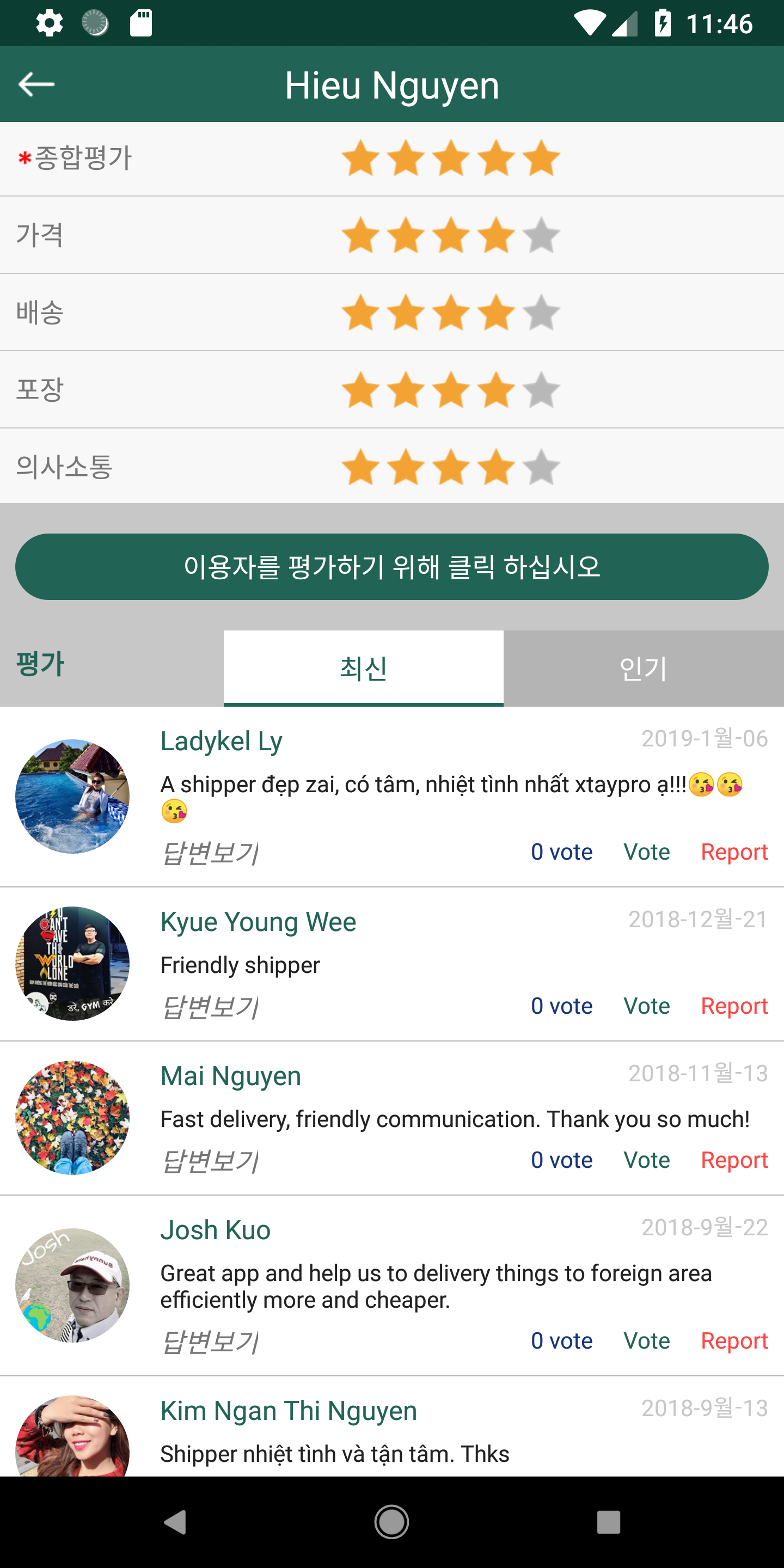Switch to the 인기 tab
This screenshot has height=1568, width=784.
[644, 667]
